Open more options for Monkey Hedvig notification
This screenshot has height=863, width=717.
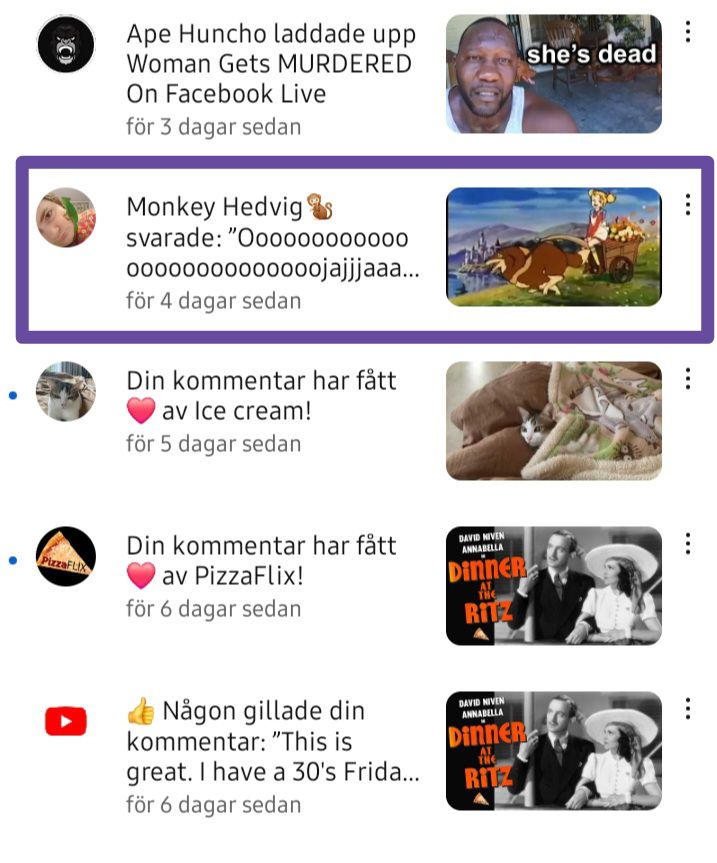688,205
